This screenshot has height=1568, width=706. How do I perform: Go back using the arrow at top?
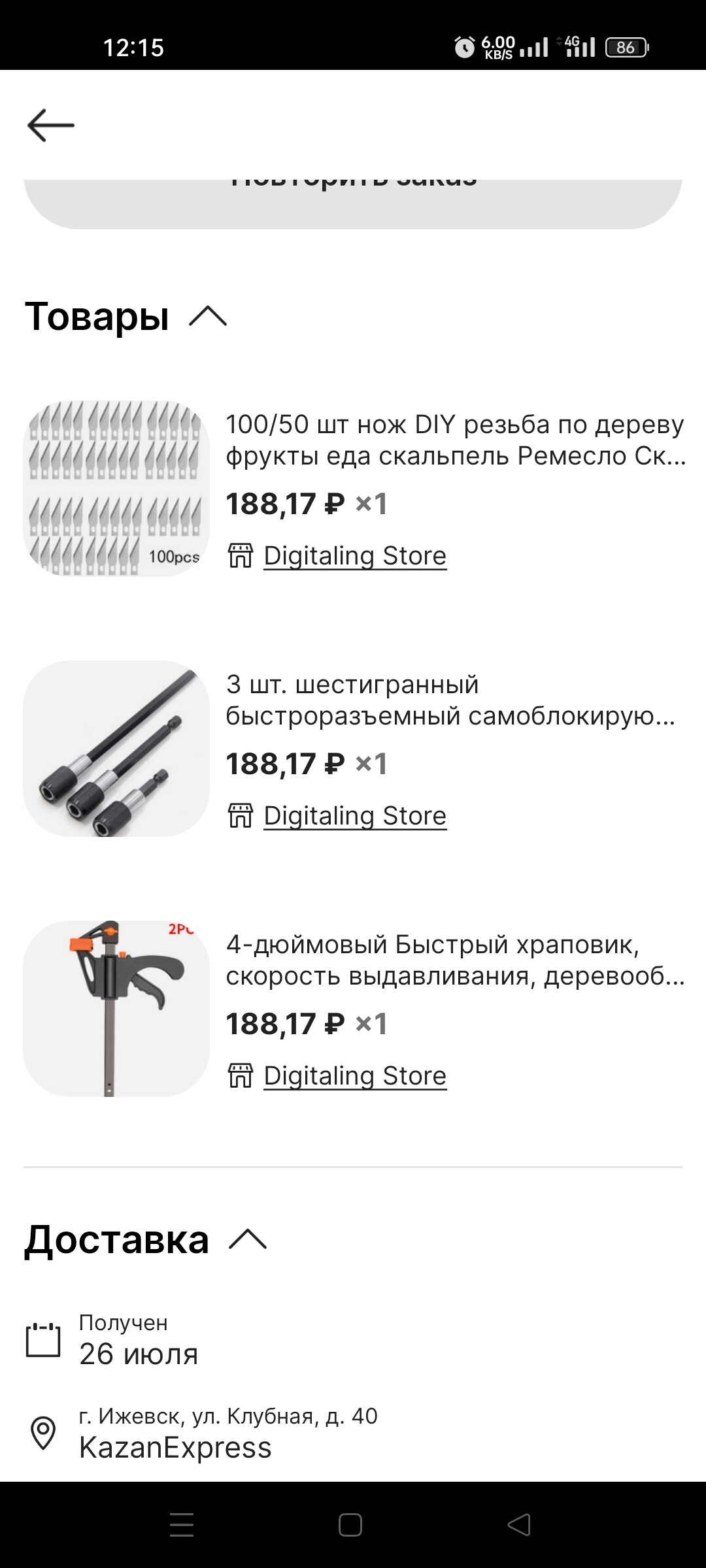[x=51, y=125]
